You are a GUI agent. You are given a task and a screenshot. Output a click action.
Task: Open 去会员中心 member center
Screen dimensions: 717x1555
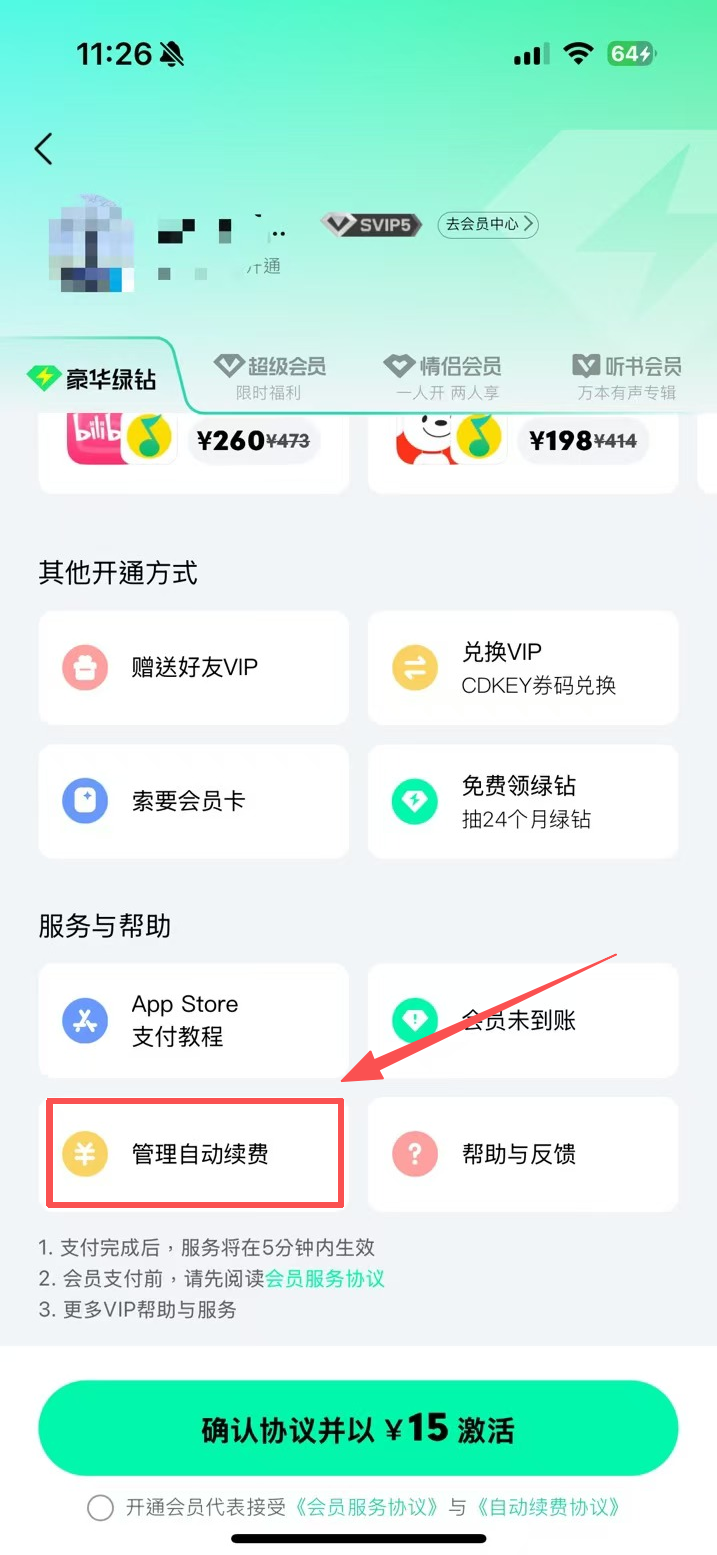click(x=488, y=224)
